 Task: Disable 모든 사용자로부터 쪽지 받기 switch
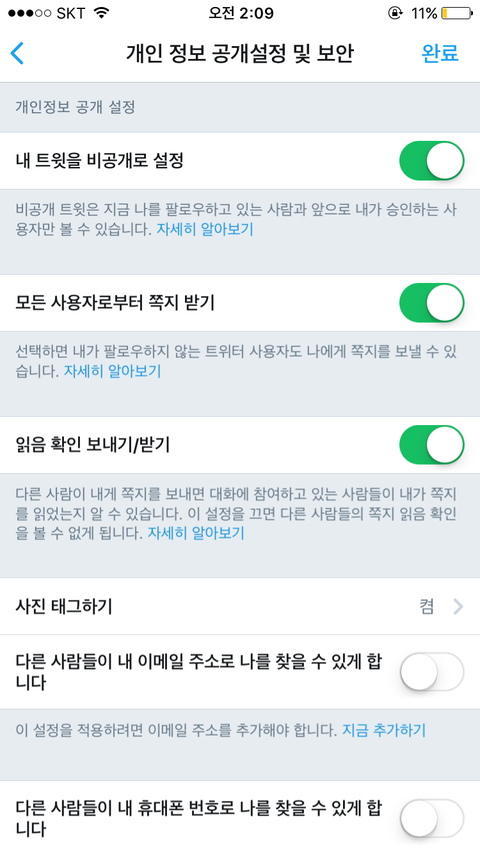click(x=432, y=303)
